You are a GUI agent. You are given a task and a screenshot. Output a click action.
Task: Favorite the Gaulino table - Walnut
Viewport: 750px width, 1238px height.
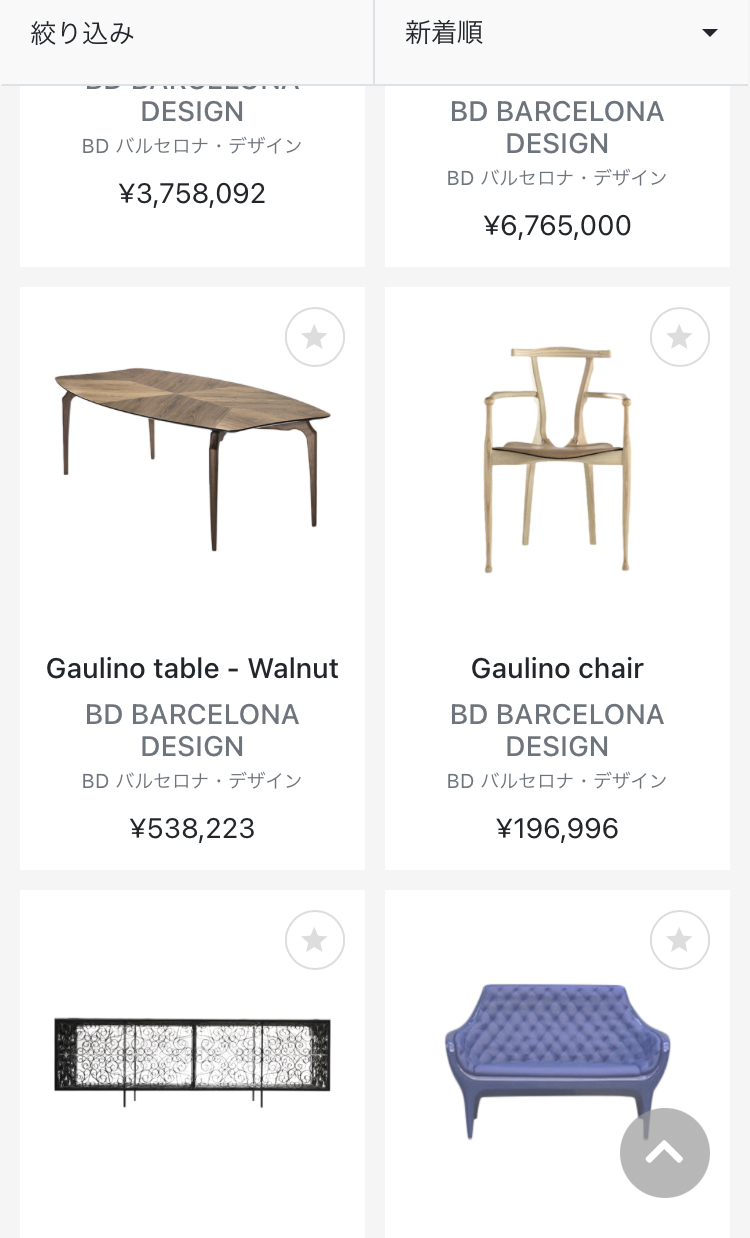[315, 338]
